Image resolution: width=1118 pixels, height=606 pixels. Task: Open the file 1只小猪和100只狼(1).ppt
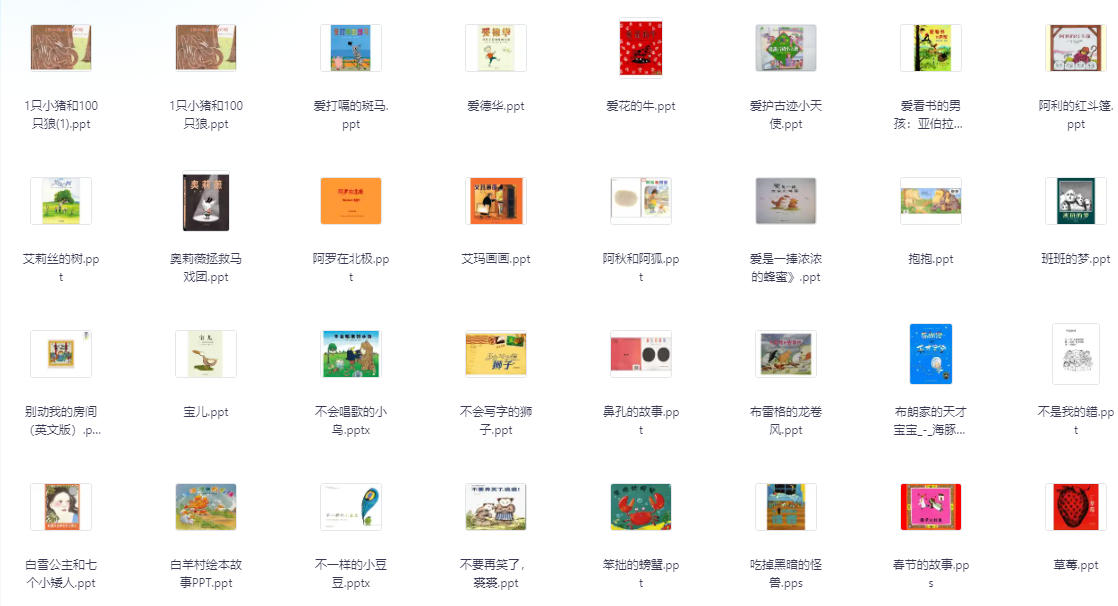coord(61,48)
